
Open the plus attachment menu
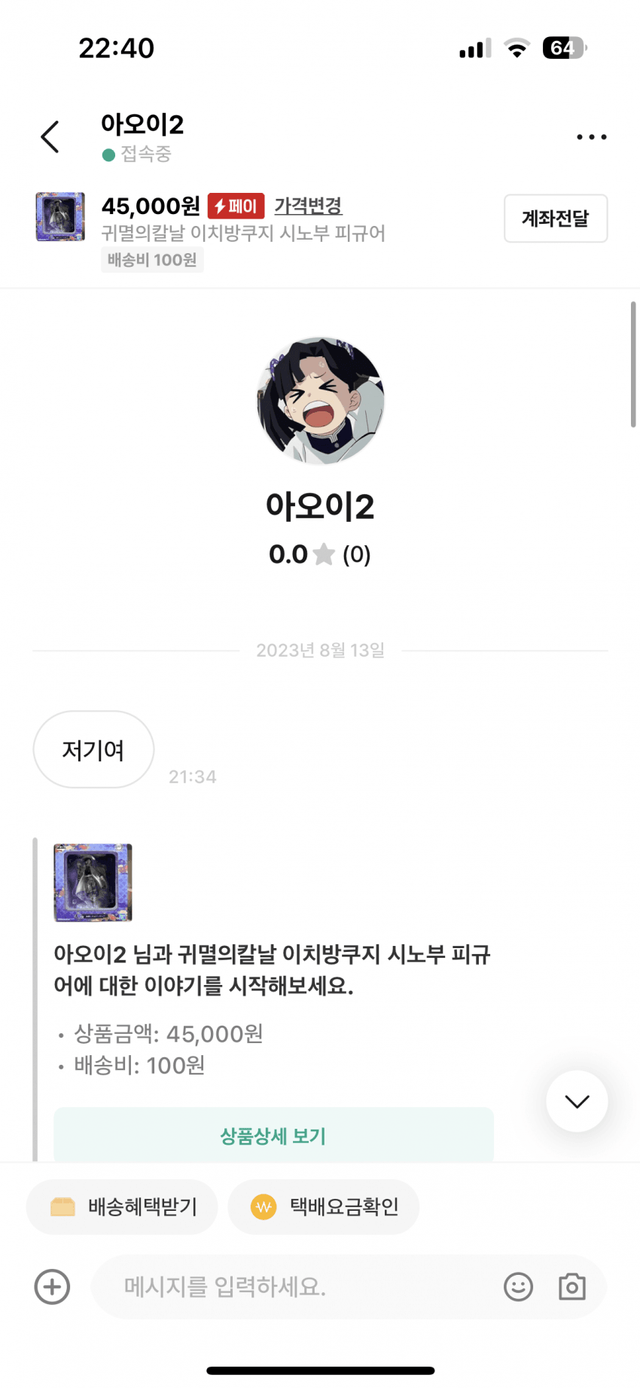point(52,1287)
